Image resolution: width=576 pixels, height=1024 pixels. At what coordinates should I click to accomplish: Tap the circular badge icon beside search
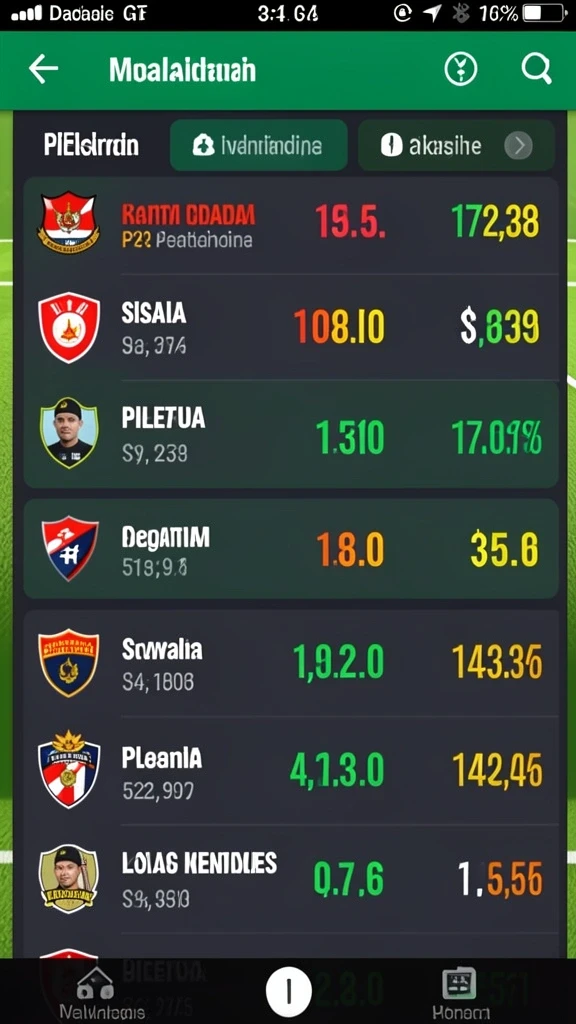pyautogui.click(x=461, y=69)
